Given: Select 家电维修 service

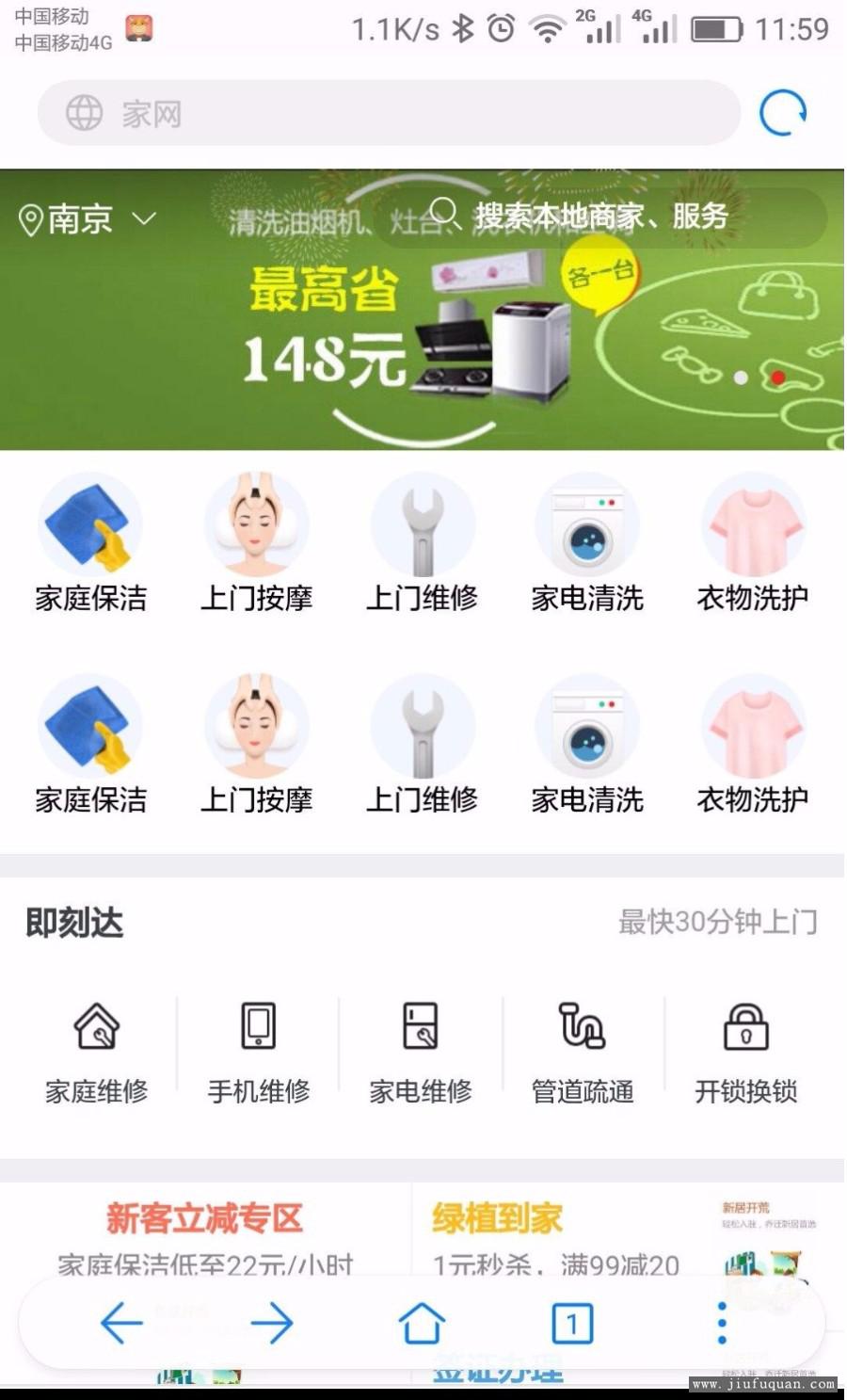Looking at the screenshot, I should coord(421,1053).
